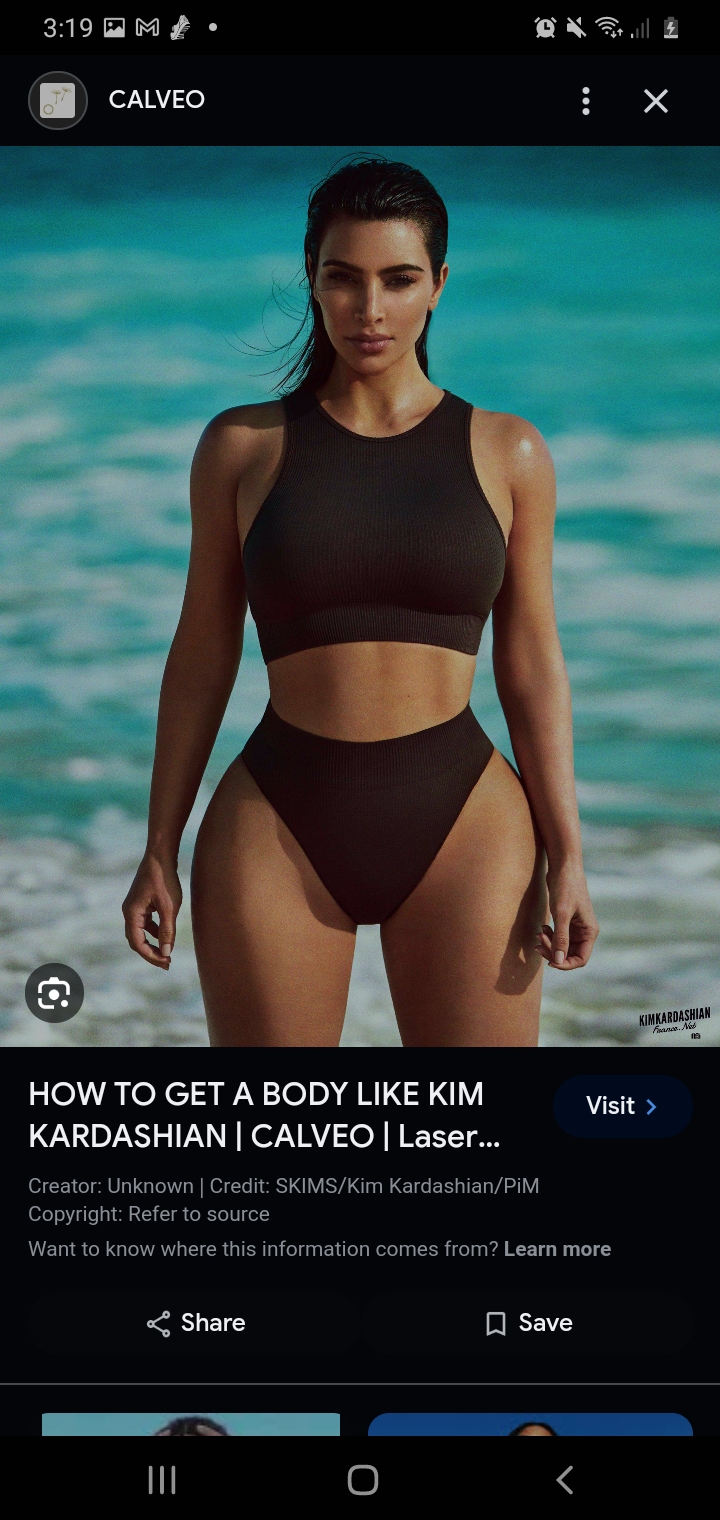The width and height of the screenshot is (720, 1520).
Task: Open the Learn more link
Action: pos(557,1249)
